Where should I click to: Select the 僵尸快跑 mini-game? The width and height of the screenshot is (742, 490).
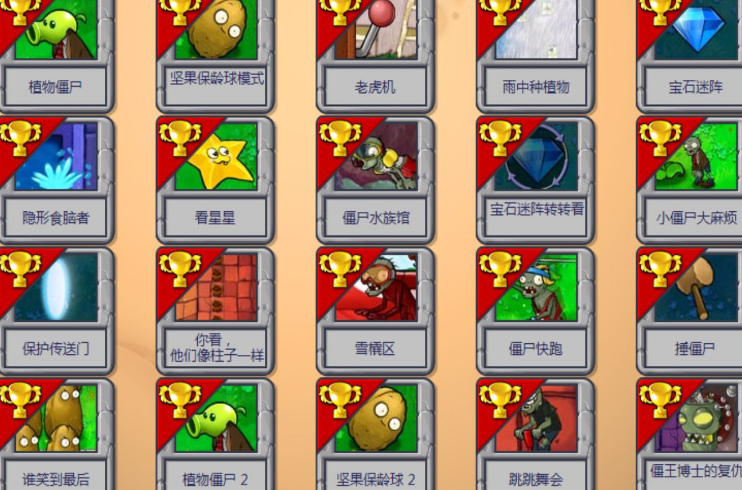coord(536,310)
